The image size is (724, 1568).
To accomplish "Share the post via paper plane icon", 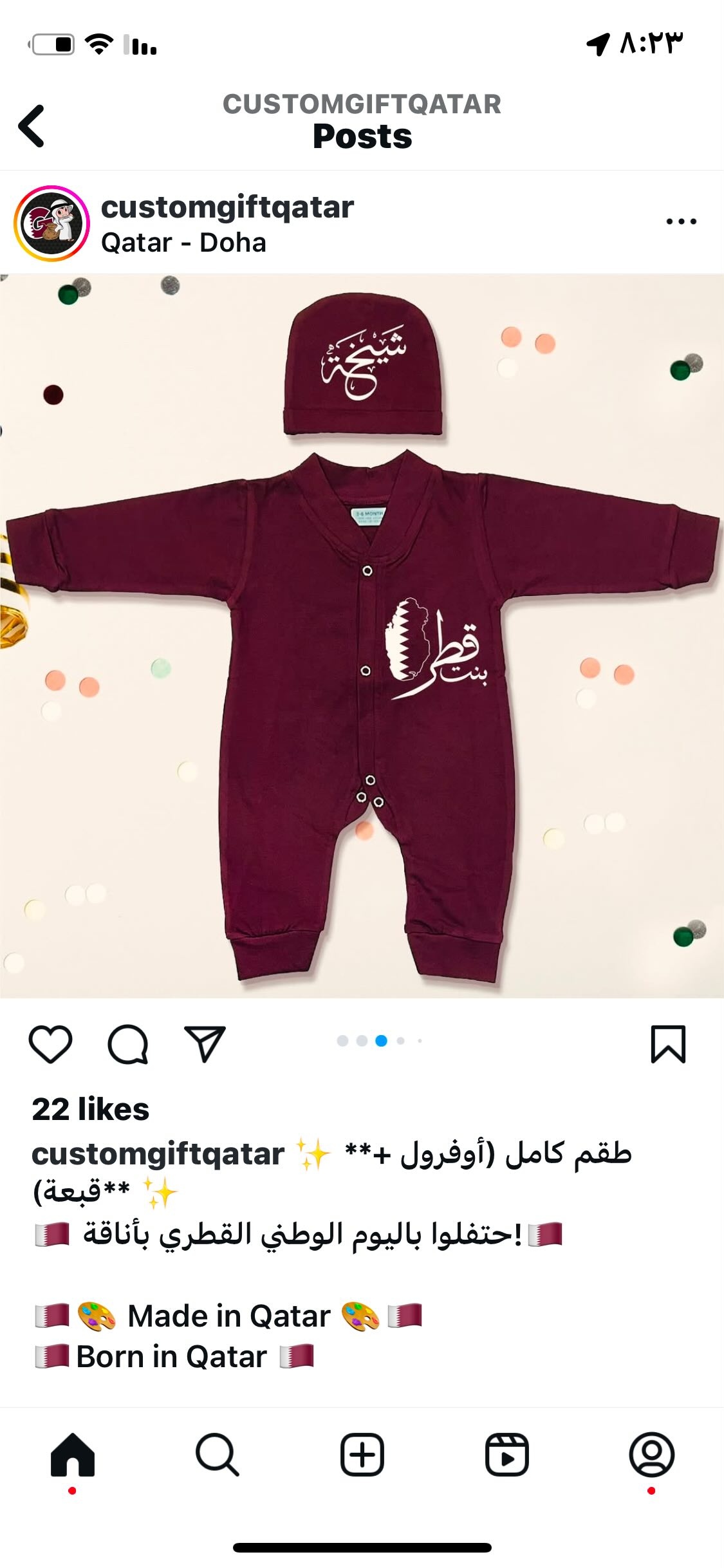I will [x=205, y=1043].
